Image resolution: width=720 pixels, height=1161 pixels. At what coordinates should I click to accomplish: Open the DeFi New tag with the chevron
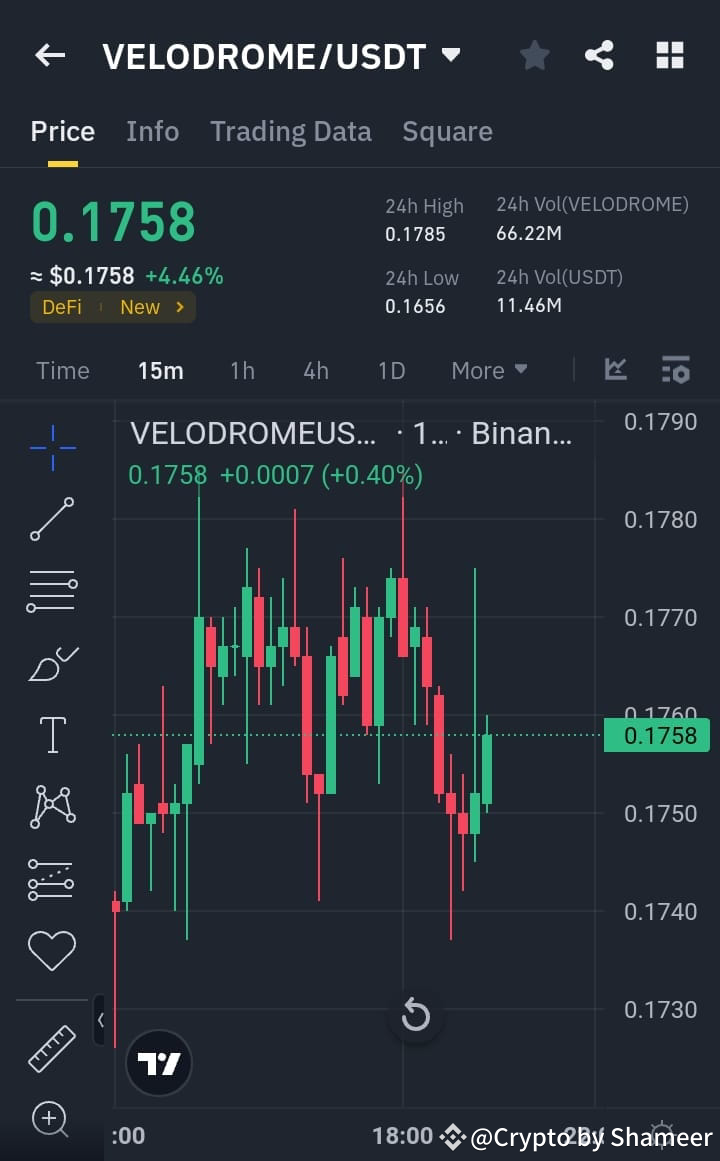pyautogui.click(x=180, y=307)
